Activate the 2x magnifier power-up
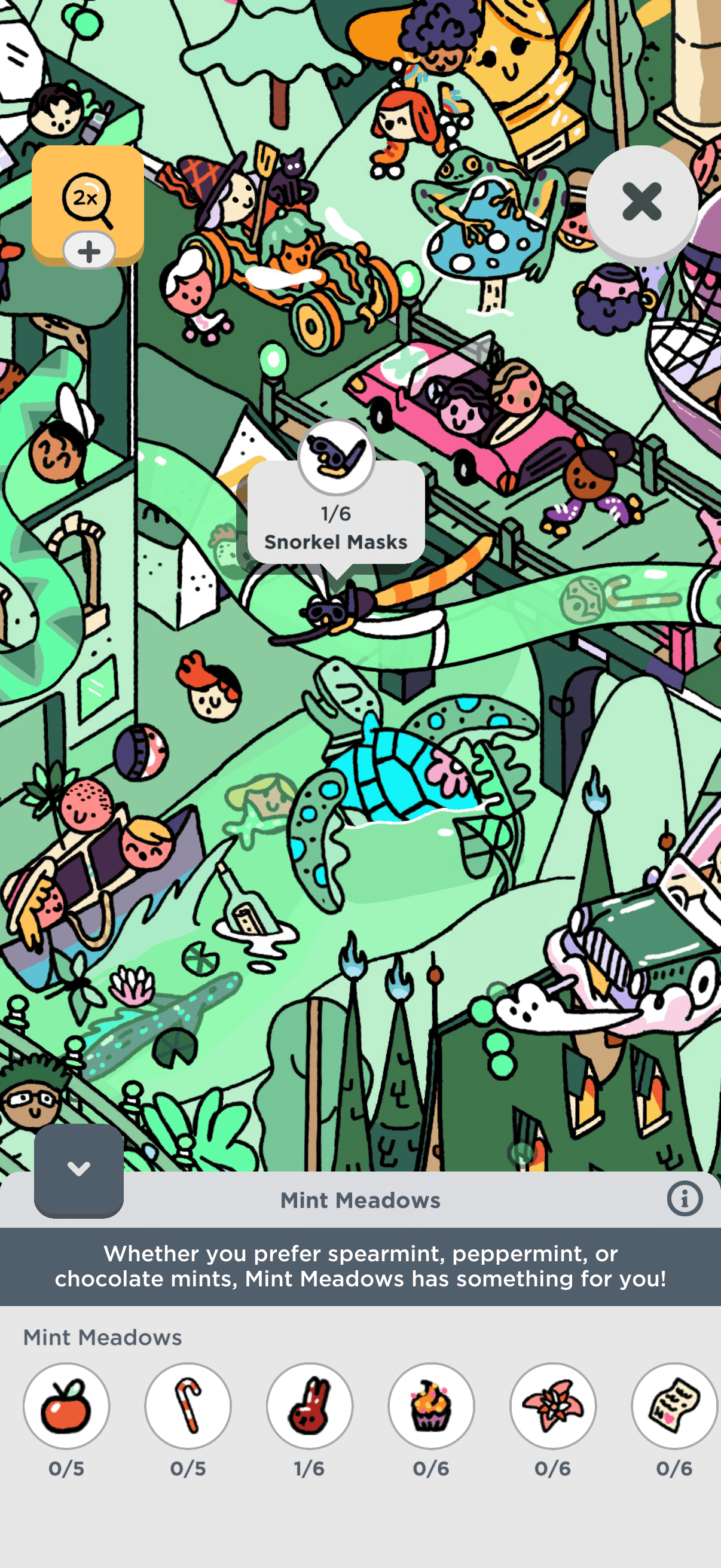The image size is (721, 1568). tap(88, 201)
